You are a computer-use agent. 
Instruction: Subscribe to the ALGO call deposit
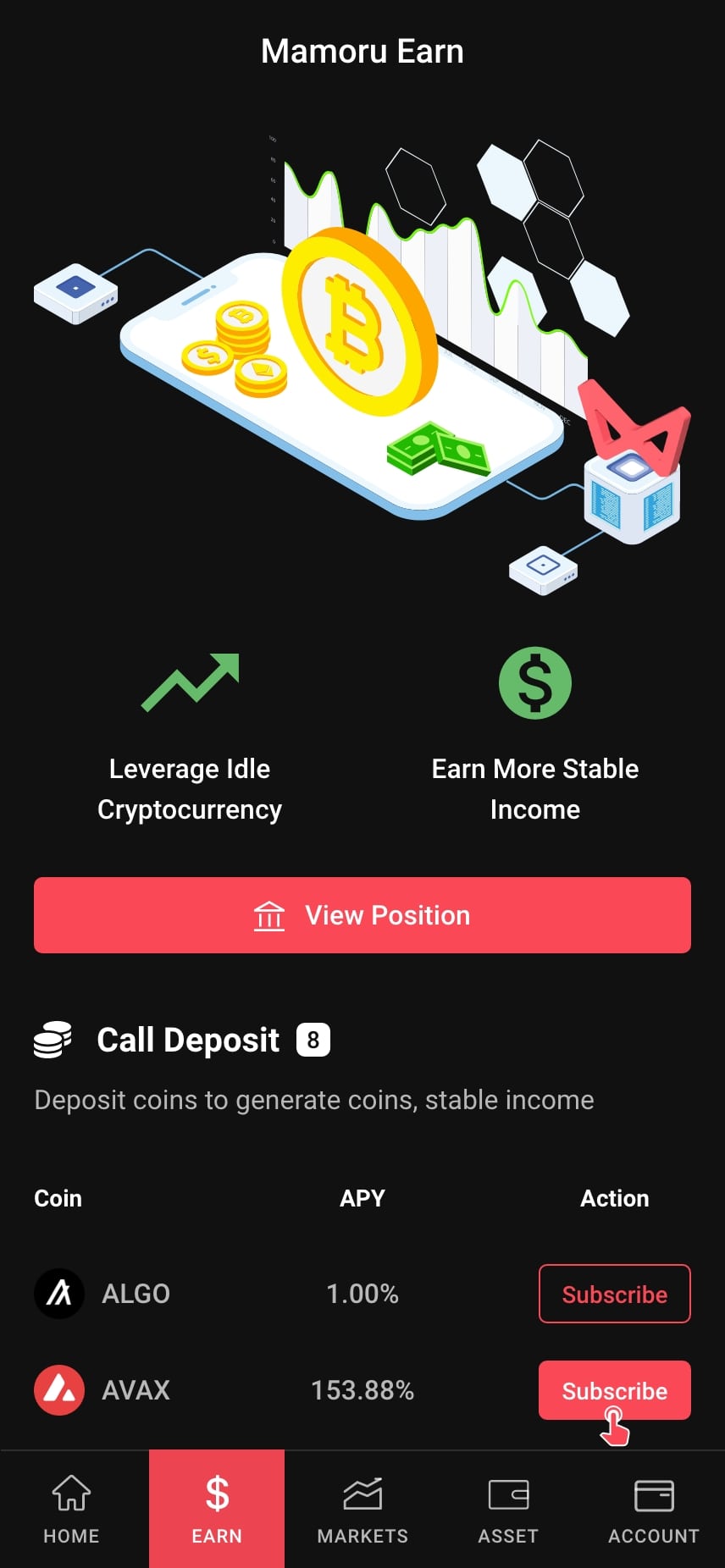(614, 1294)
